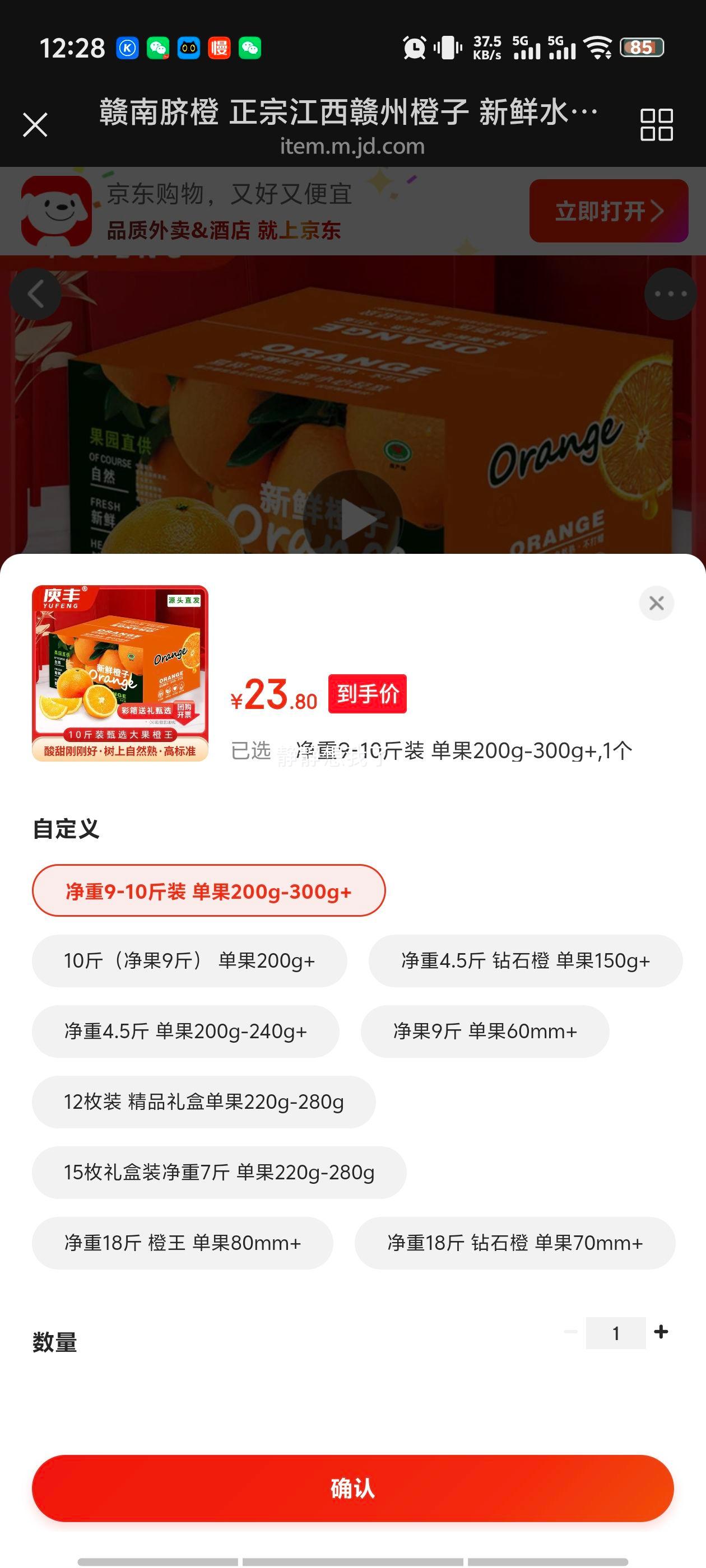
Task: Choose 净重4.5斤 钻石橙 单果150g+ spec
Action: (526, 960)
